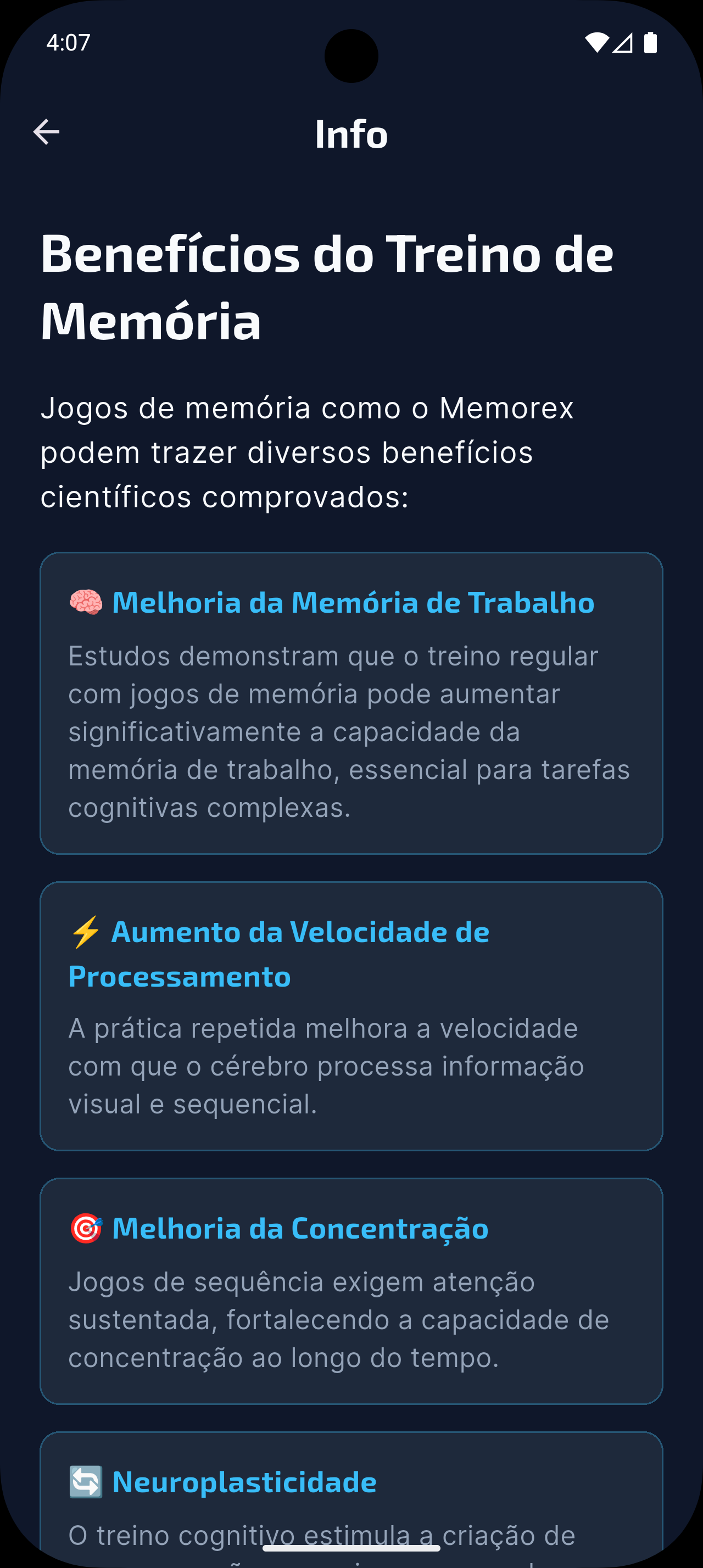Viewport: 703px width, 1568px height.
Task: Select the Info title at the top
Action: (x=351, y=134)
